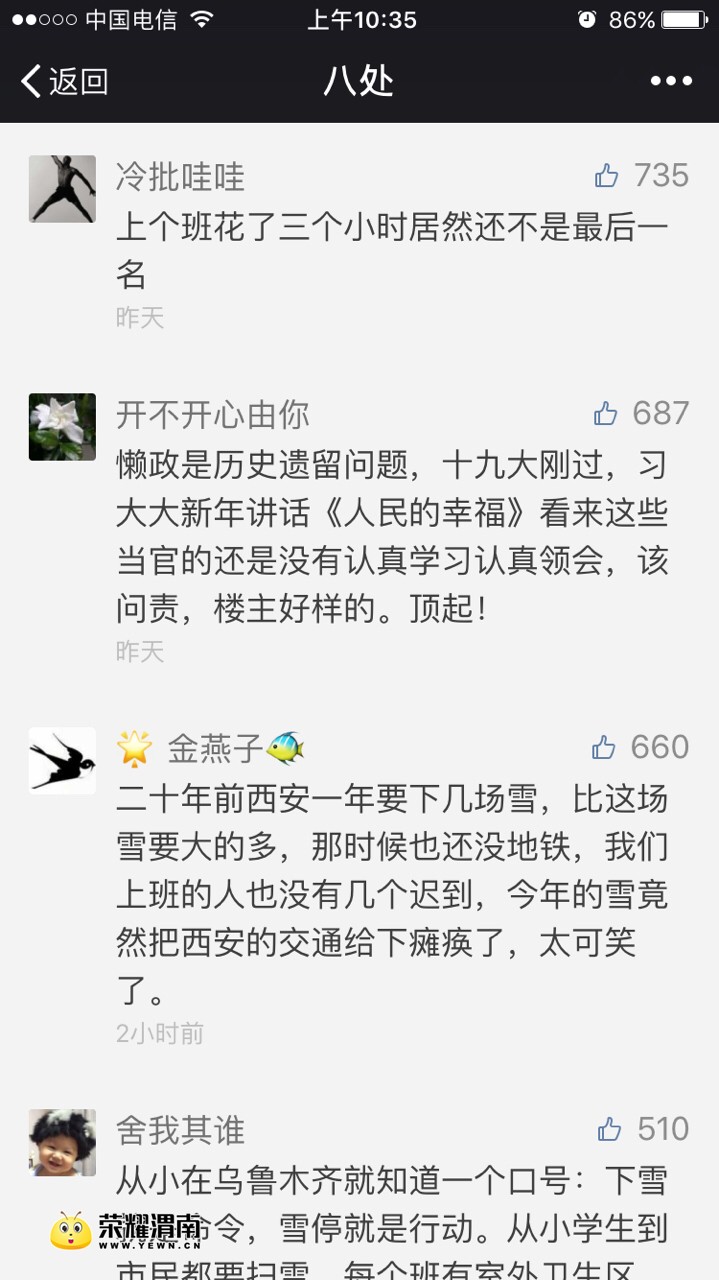This screenshot has width=719, height=1280.
Task: Open 舍我其谁's baby avatar
Action: 62,1142
